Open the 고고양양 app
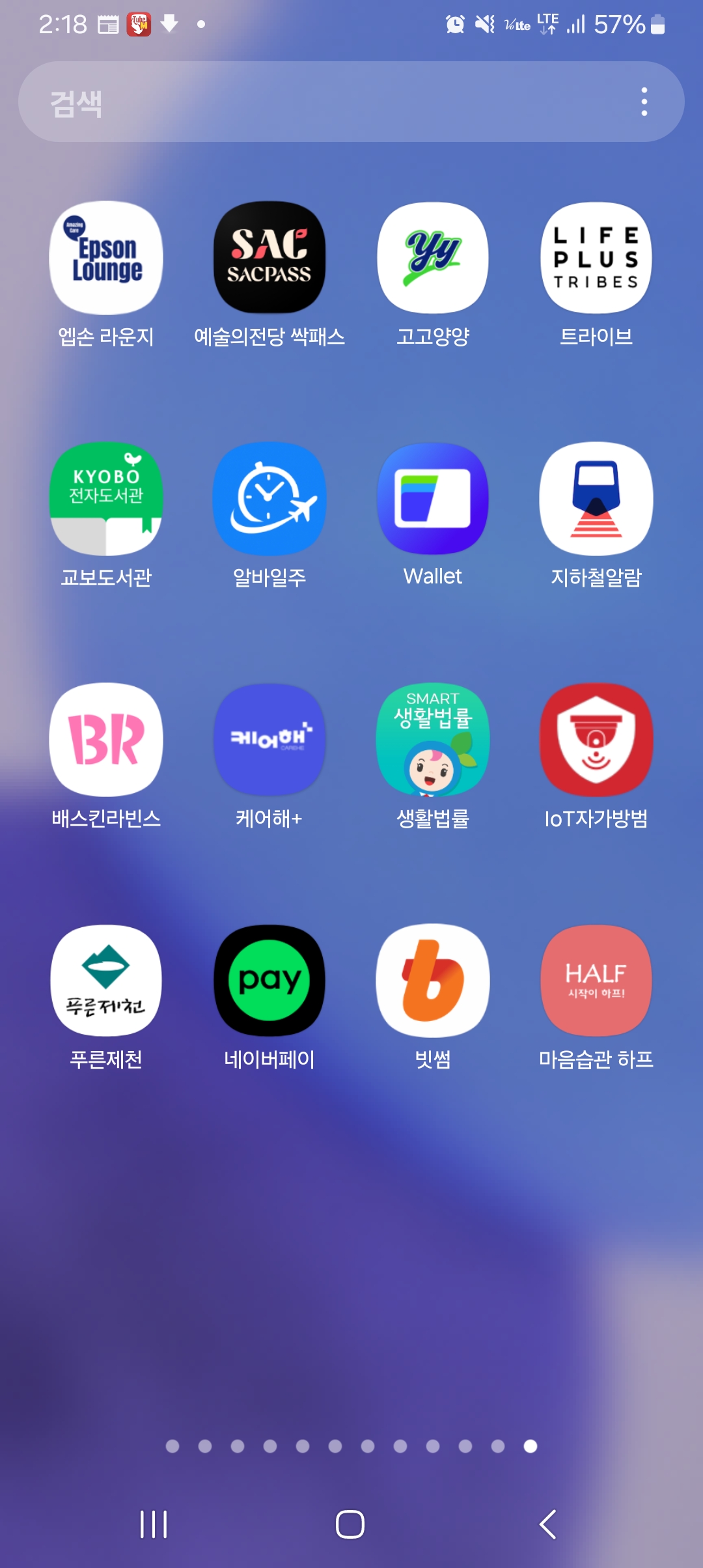The image size is (703, 1568). [x=433, y=258]
